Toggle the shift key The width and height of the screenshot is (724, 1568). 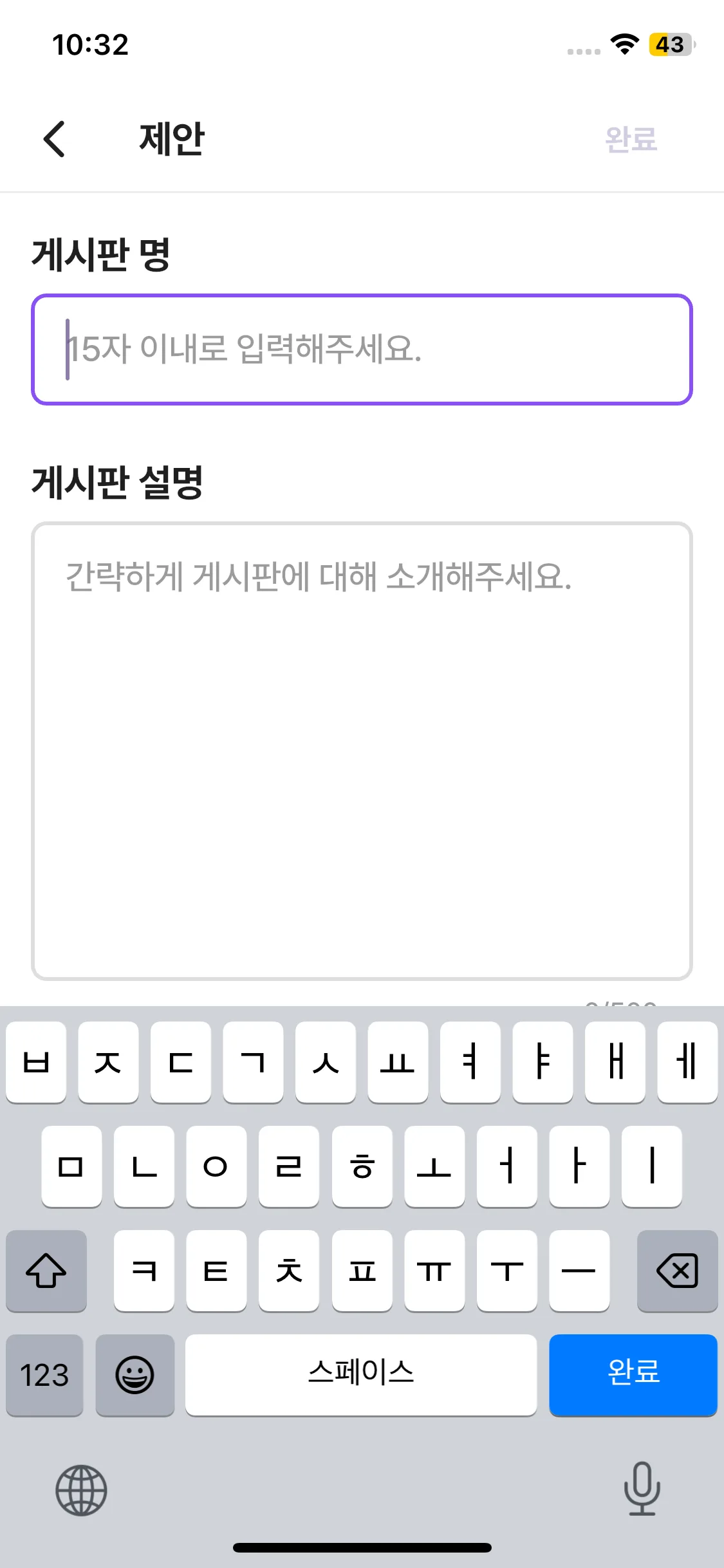[x=46, y=1271]
